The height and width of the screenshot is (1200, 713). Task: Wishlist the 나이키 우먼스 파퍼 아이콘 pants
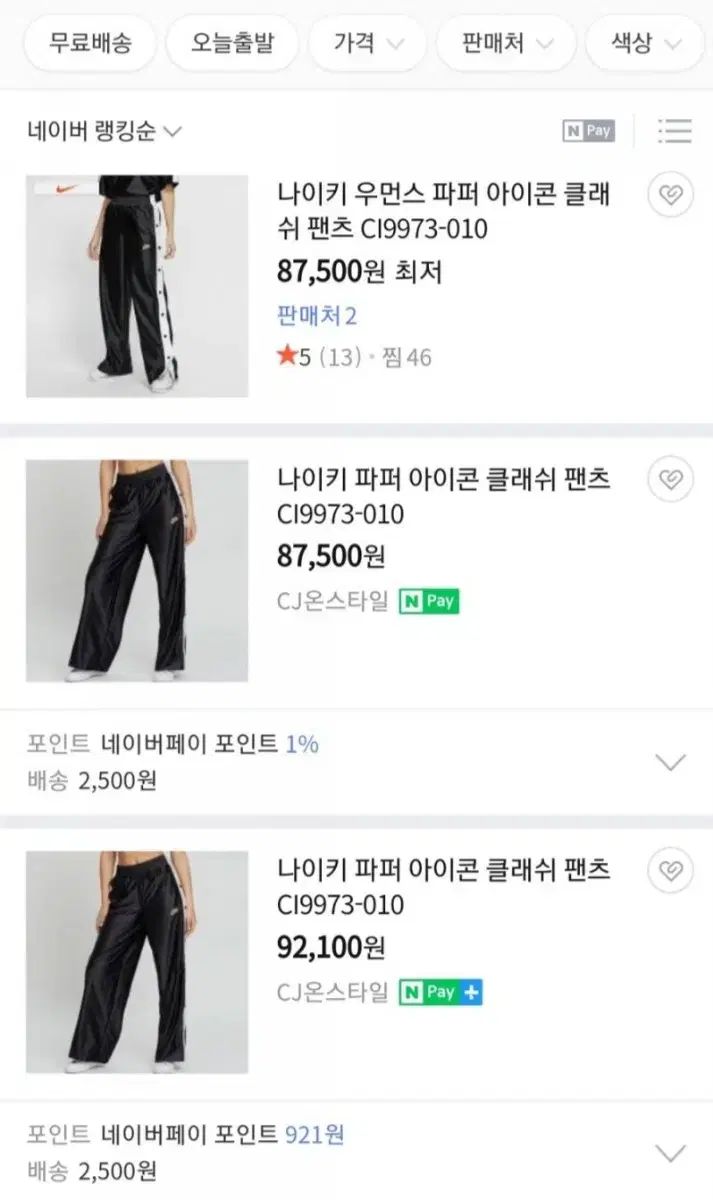670,196
